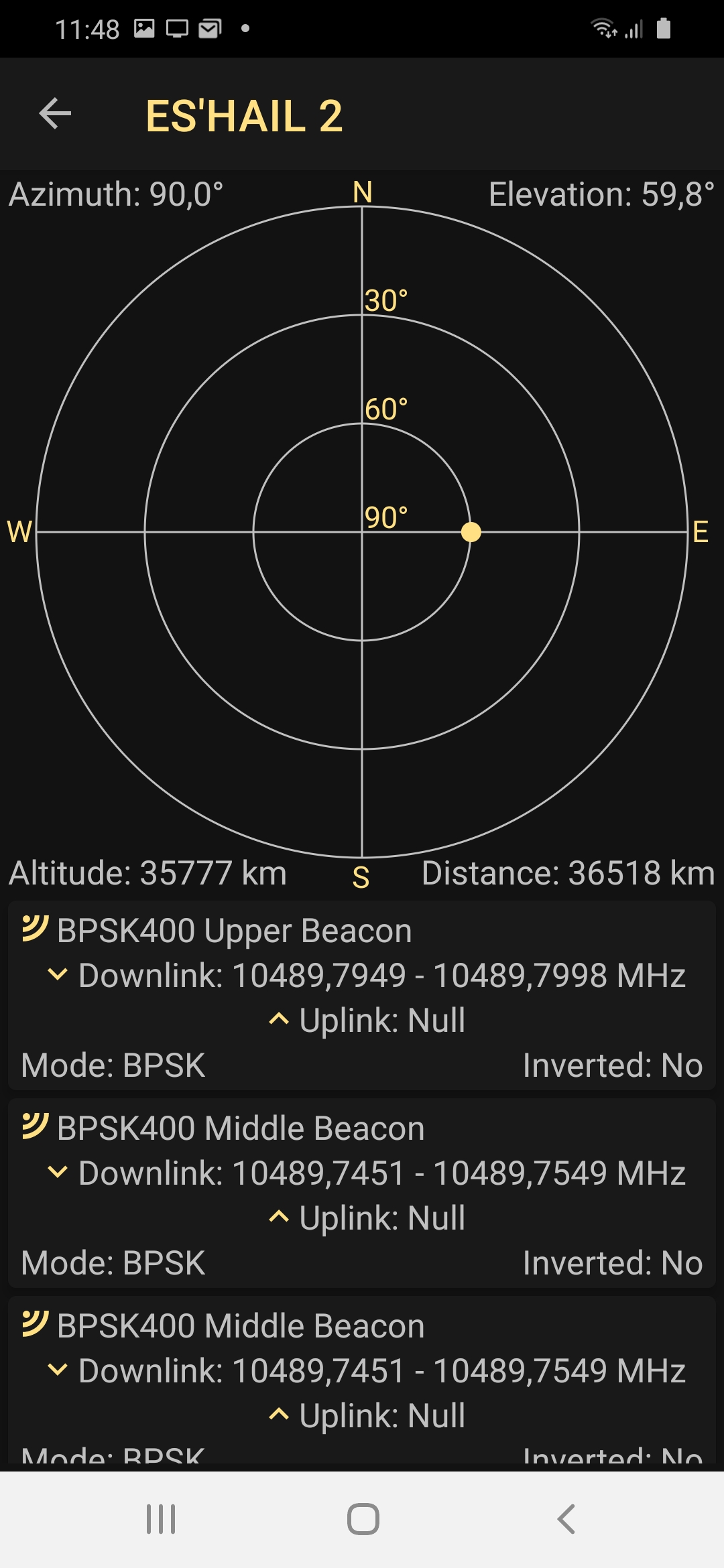Open the BPSK400 Upper Beacon card
Image resolution: width=724 pixels, height=1568 pixels.
pos(362,996)
